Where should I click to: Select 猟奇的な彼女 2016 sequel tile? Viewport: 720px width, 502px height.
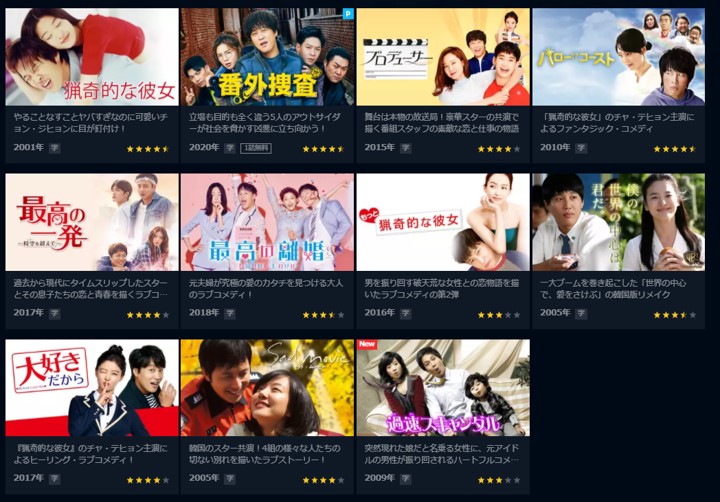click(x=443, y=223)
